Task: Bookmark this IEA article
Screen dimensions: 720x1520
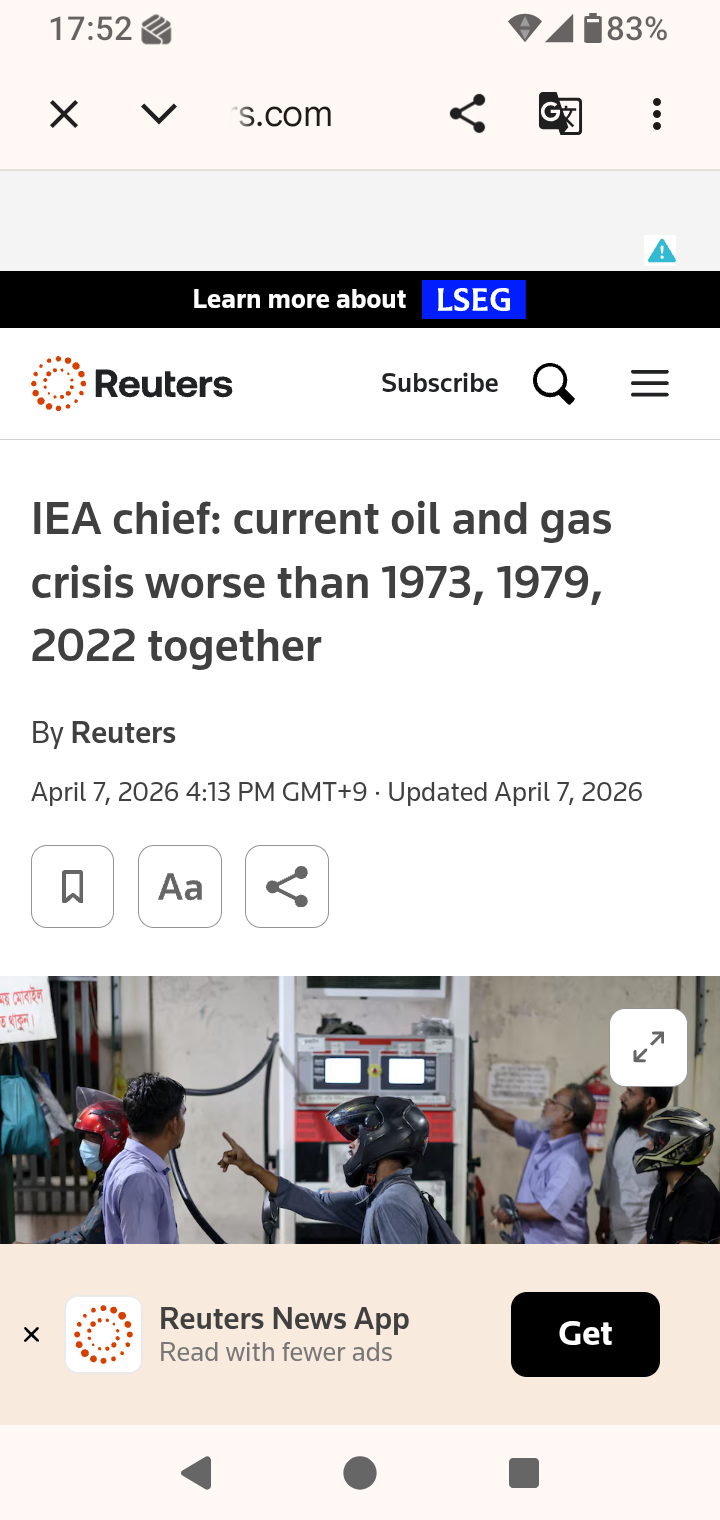Action: (72, 886)
